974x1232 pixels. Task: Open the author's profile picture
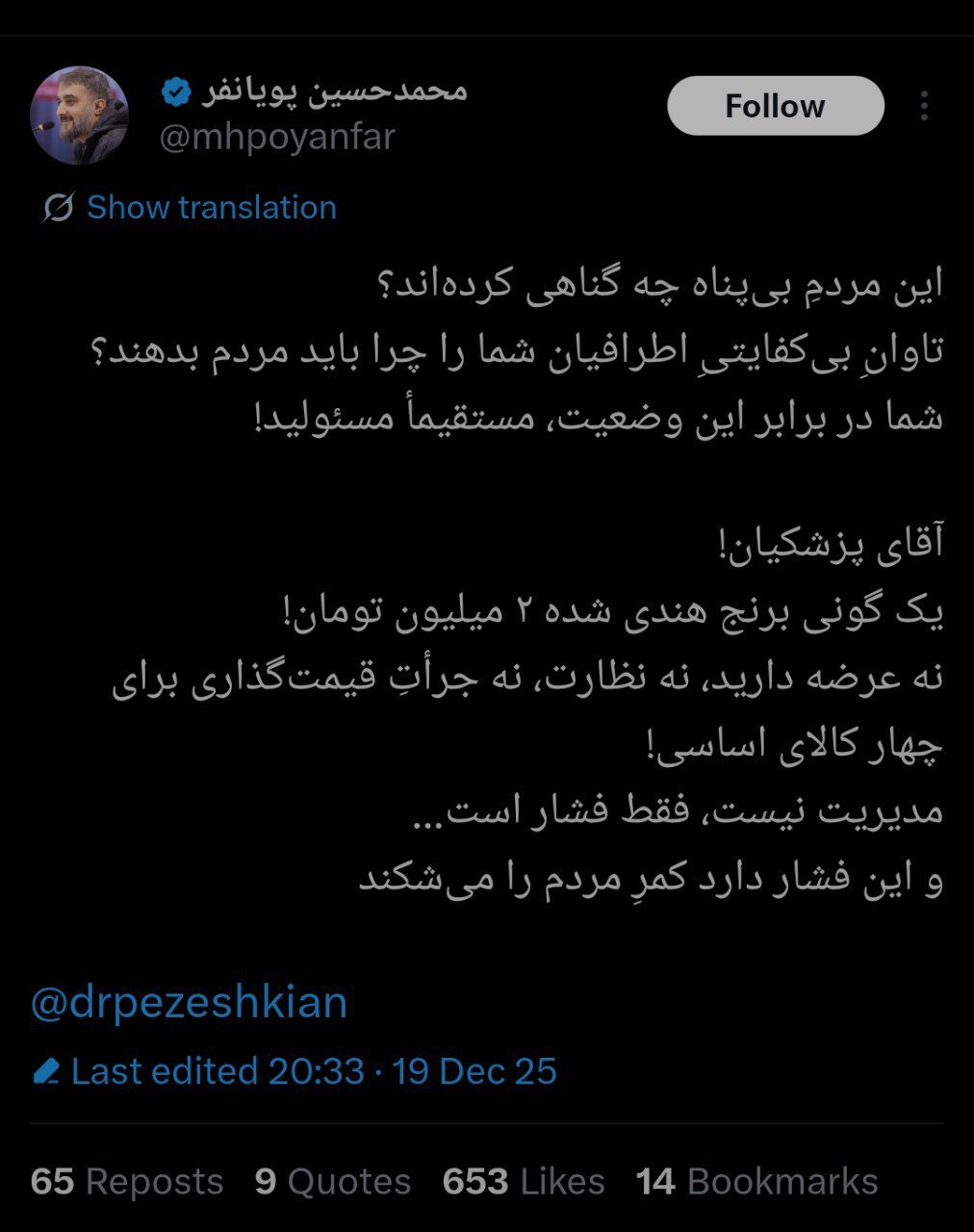79,115
